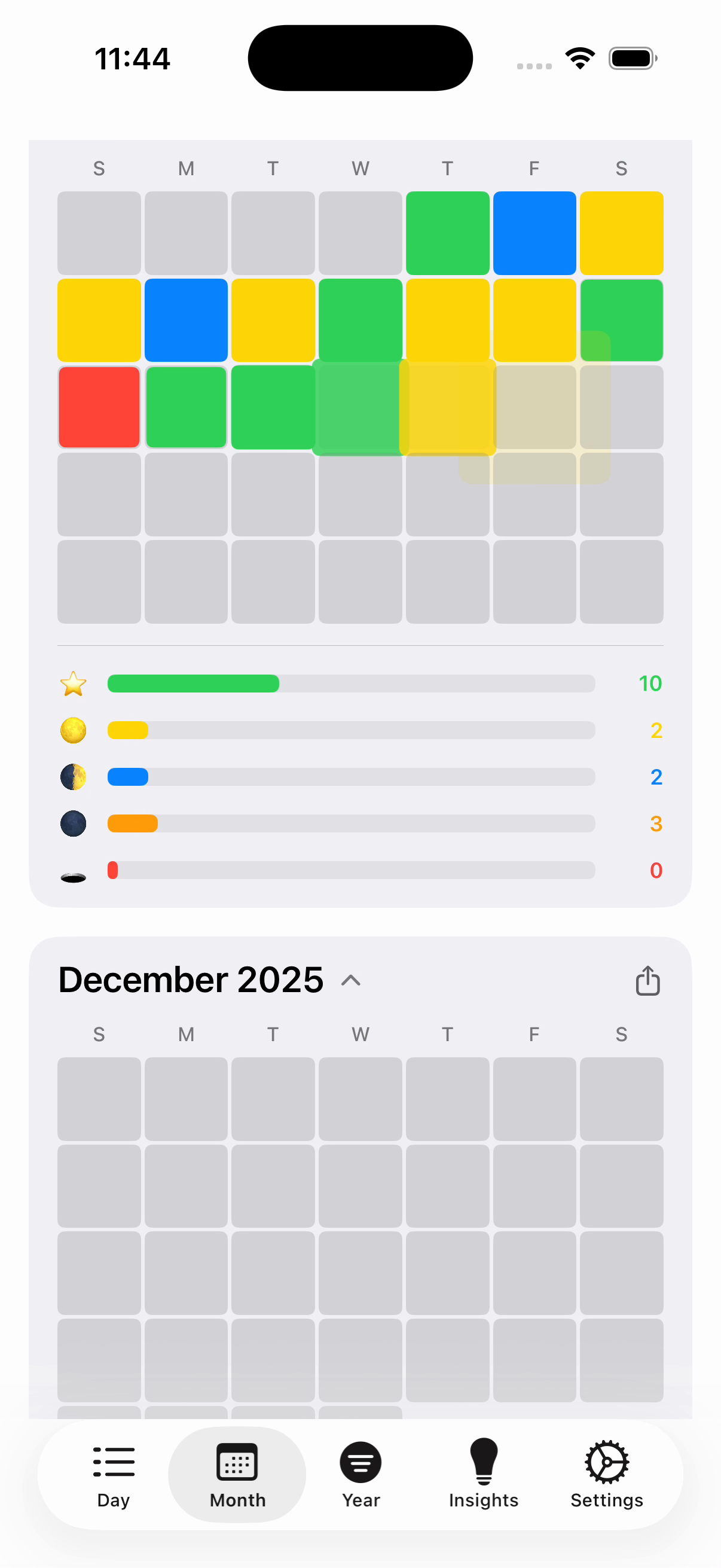Open the Settings tab

coord(607,1474)
